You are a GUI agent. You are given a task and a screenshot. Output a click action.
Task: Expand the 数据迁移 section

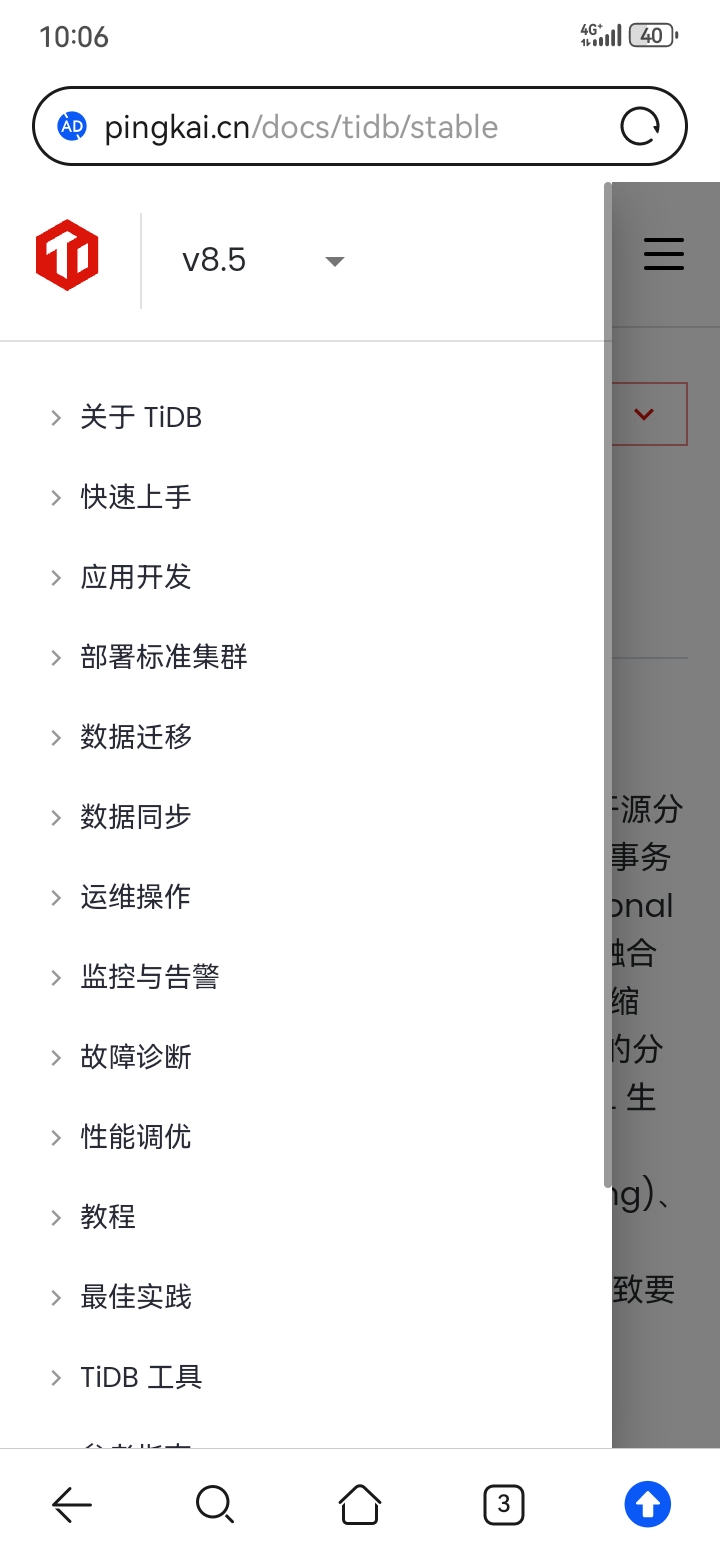[135, 737]
